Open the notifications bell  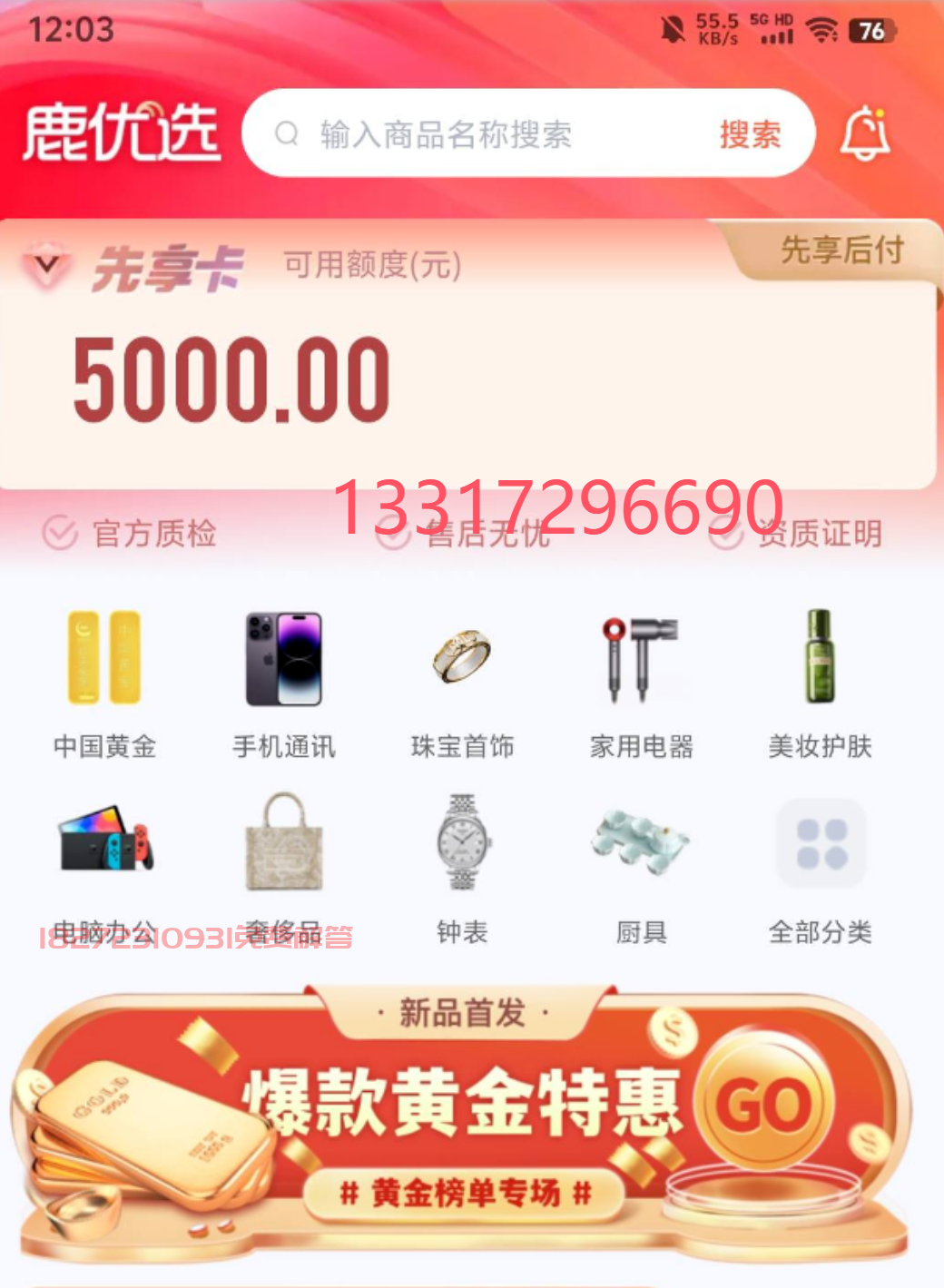coord(864,134)
